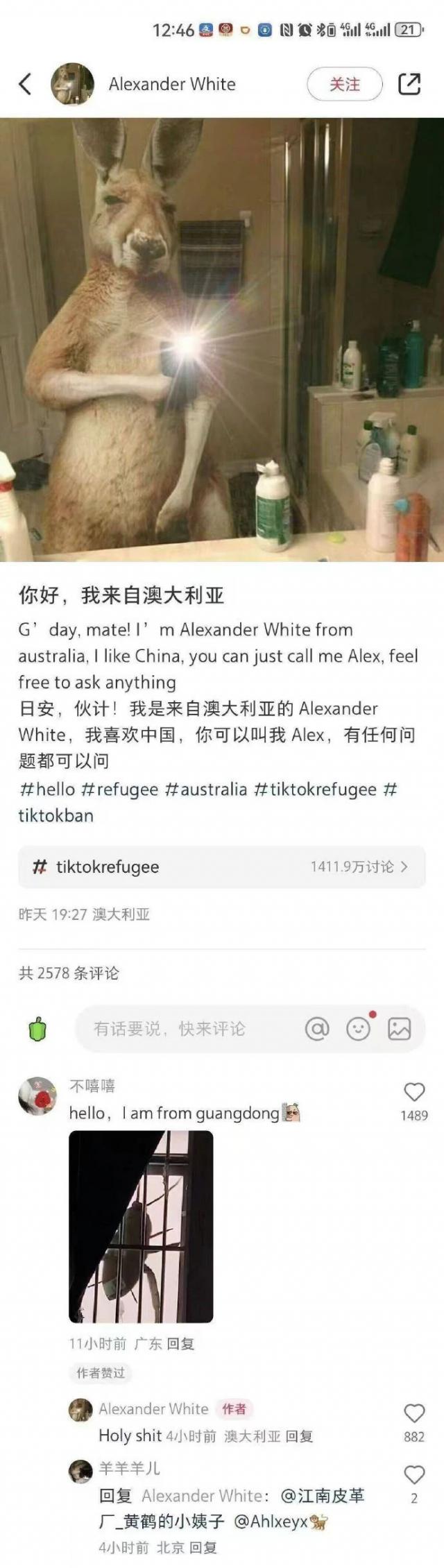Screen dimensions: 444x1568
Task: Open Alexander White's profile avatar in header
Action: tap(72, 84)
